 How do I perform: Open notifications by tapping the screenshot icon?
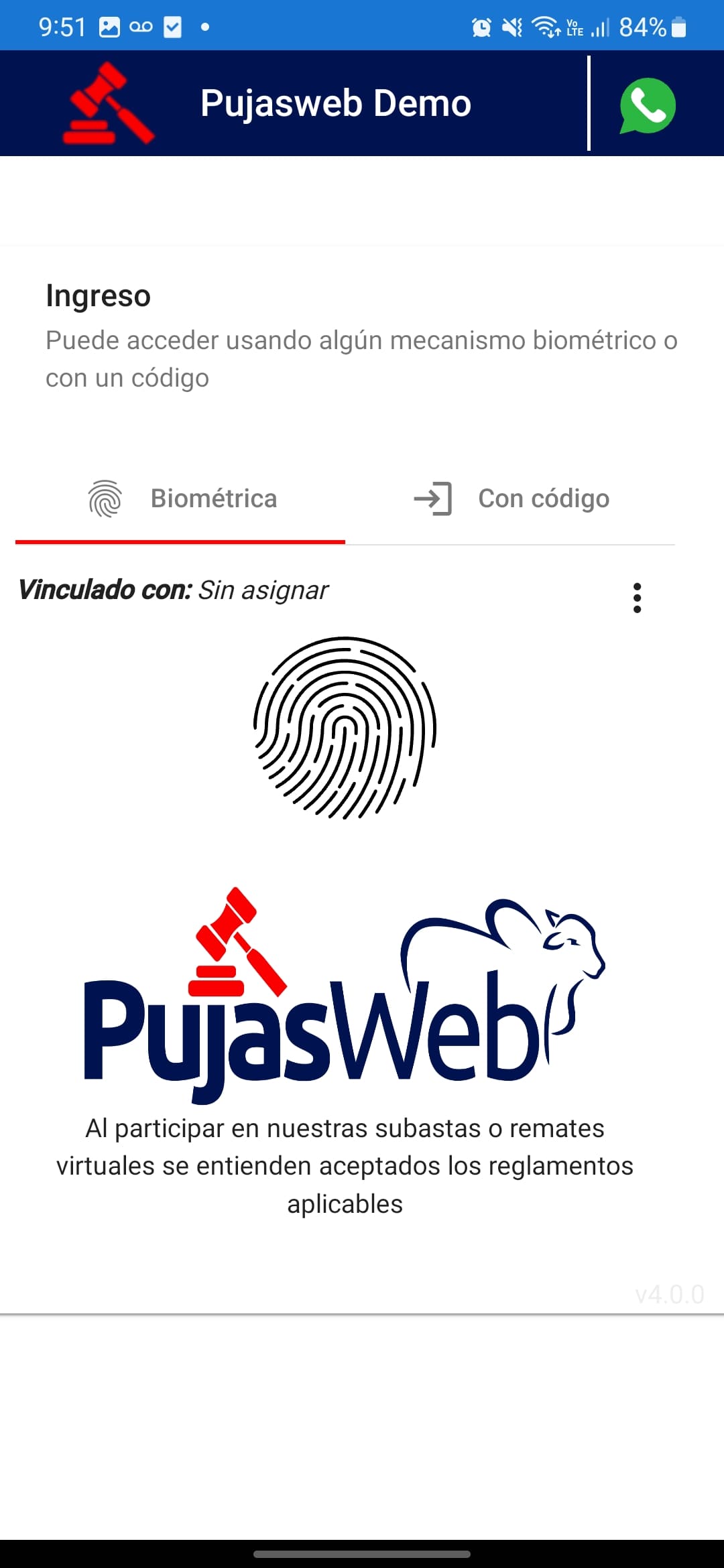[x=109, y=25]
